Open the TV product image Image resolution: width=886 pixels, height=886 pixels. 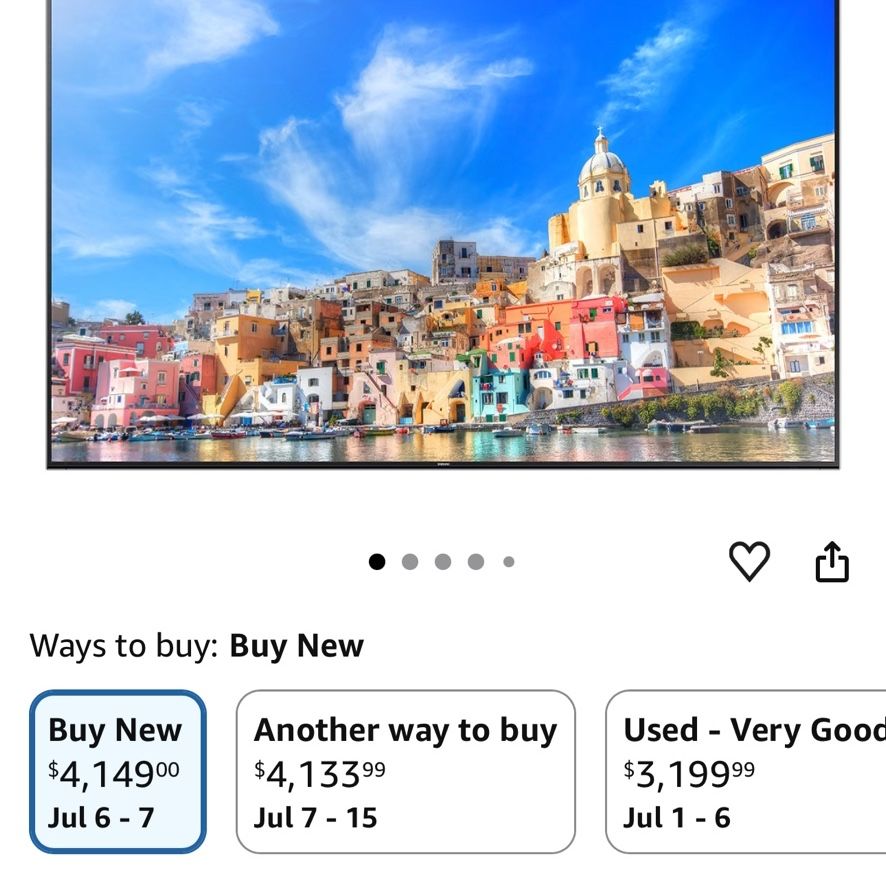tap(442, 234)
